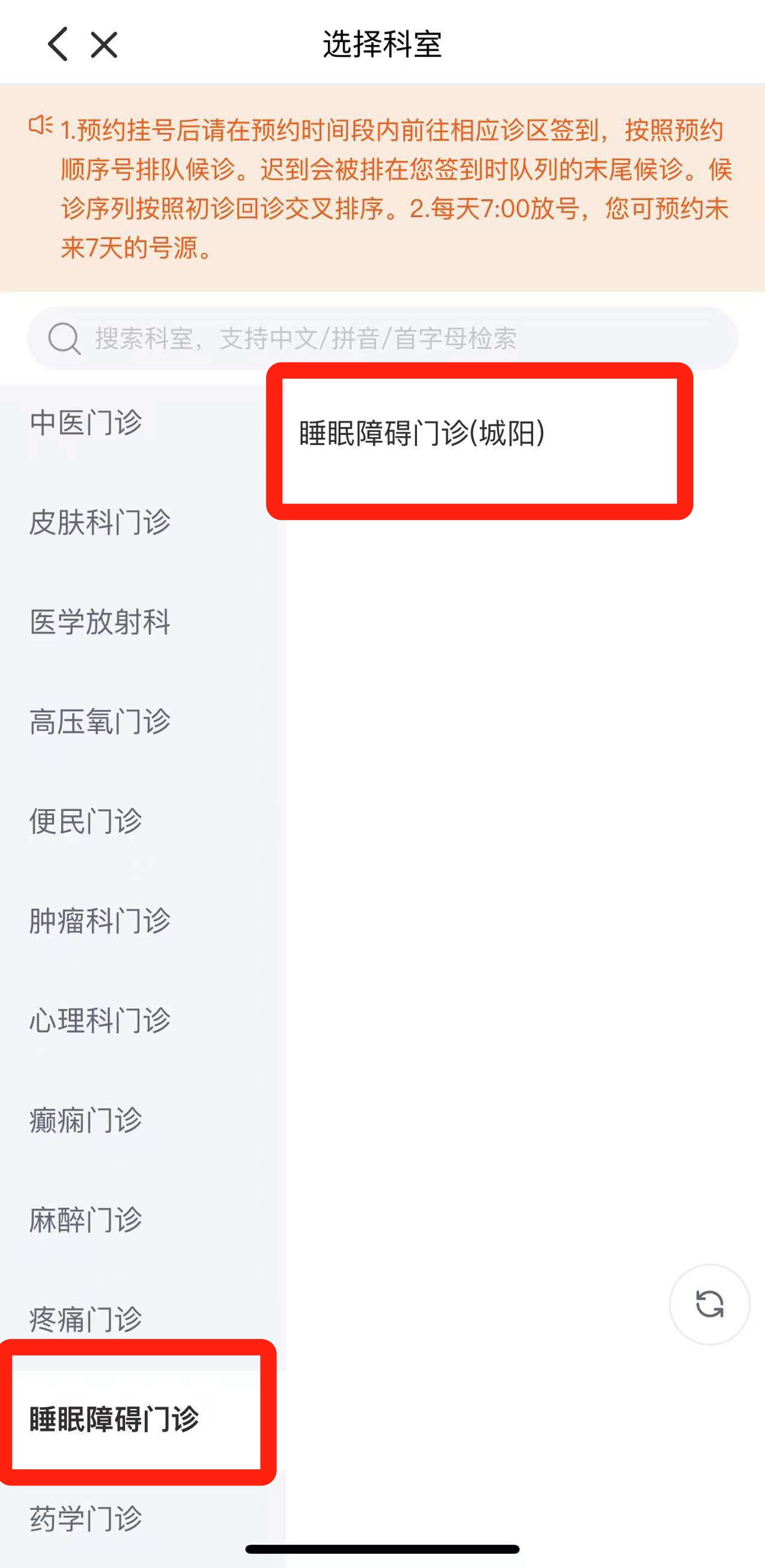Screen dimensions: 765x1568
Task: Tap the department search box
Action: (x=382, y=338)
